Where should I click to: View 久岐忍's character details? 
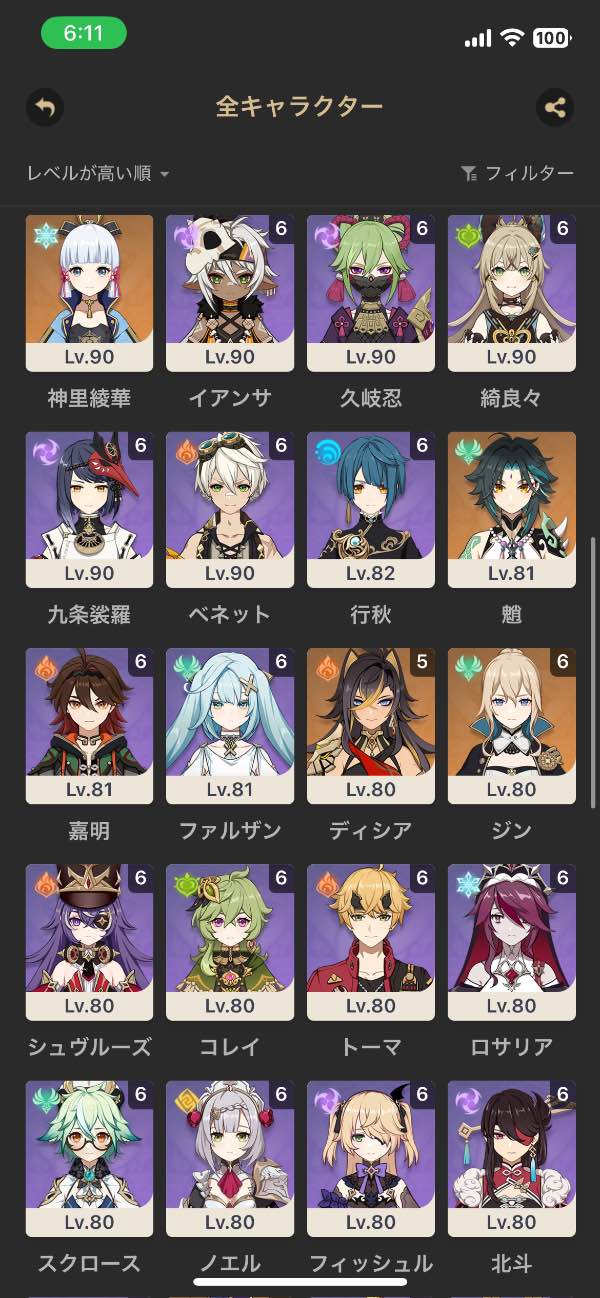(371, 293)
